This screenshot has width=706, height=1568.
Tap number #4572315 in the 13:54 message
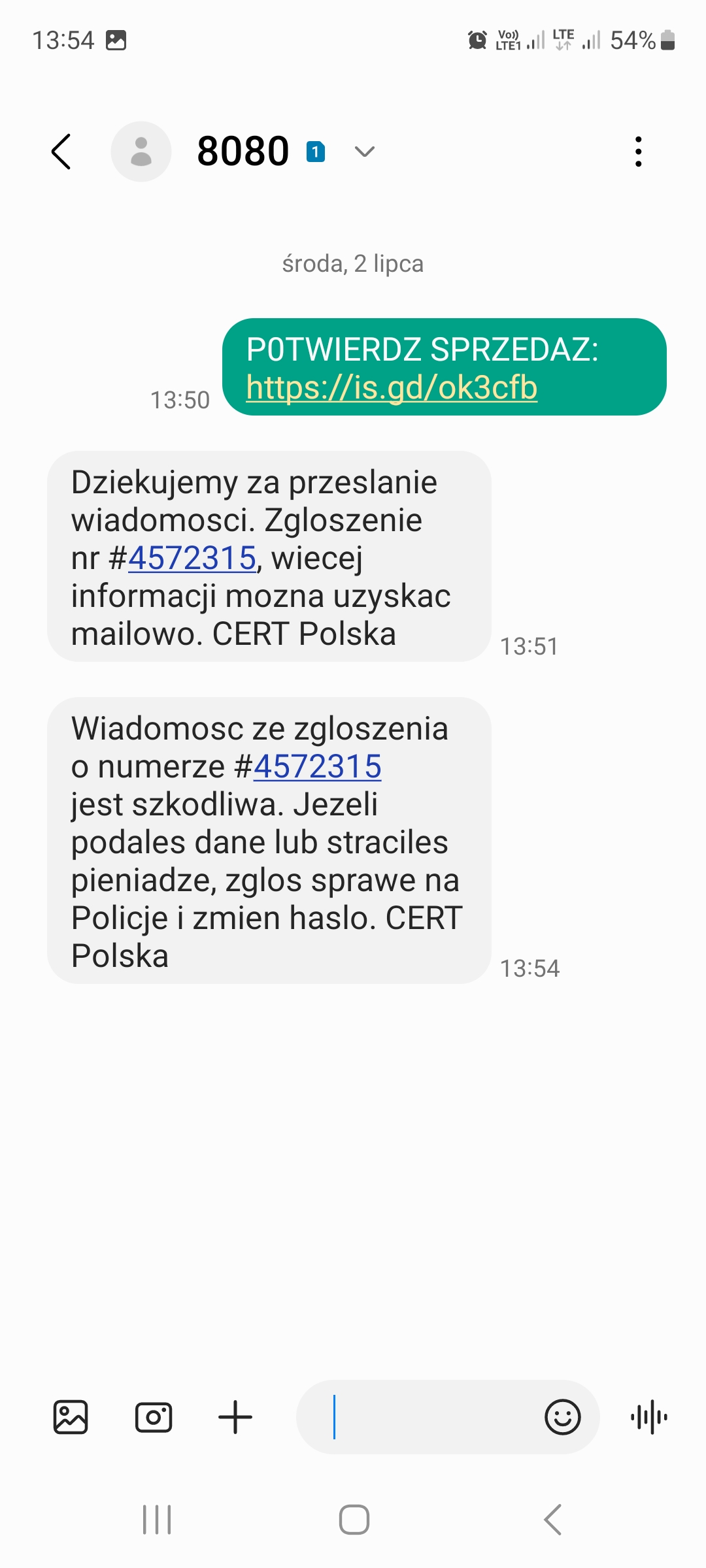tap(317, 766)
